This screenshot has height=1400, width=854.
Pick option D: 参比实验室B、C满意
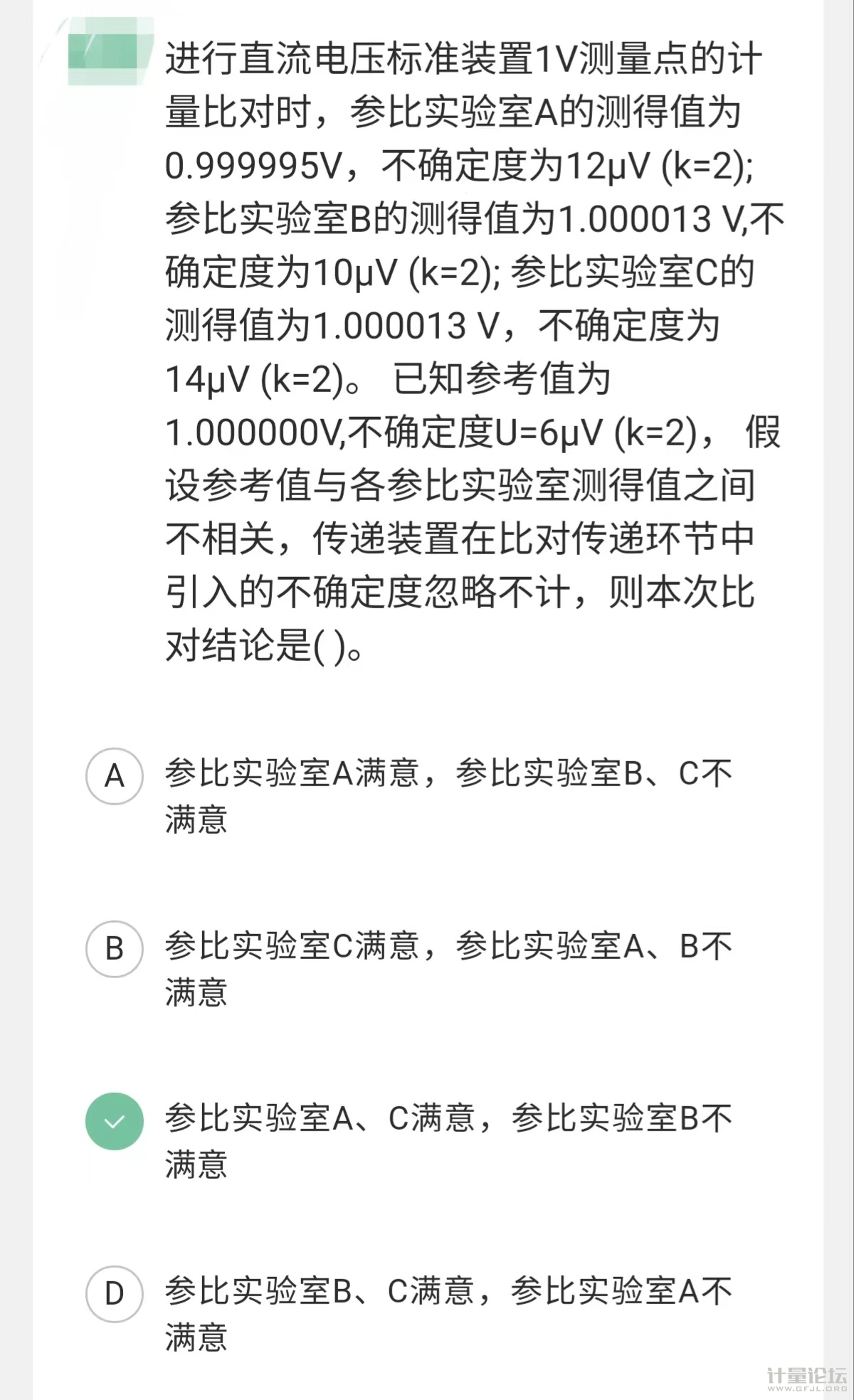click(x=115, y=1293)
